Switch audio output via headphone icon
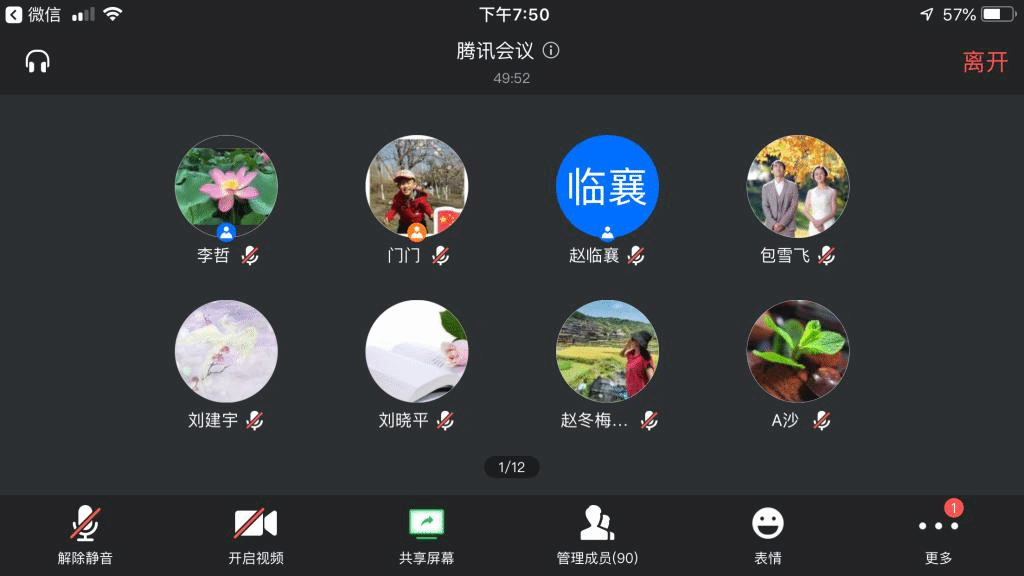1024x576 pixels. pyautogui.click(x=38, y=62)
